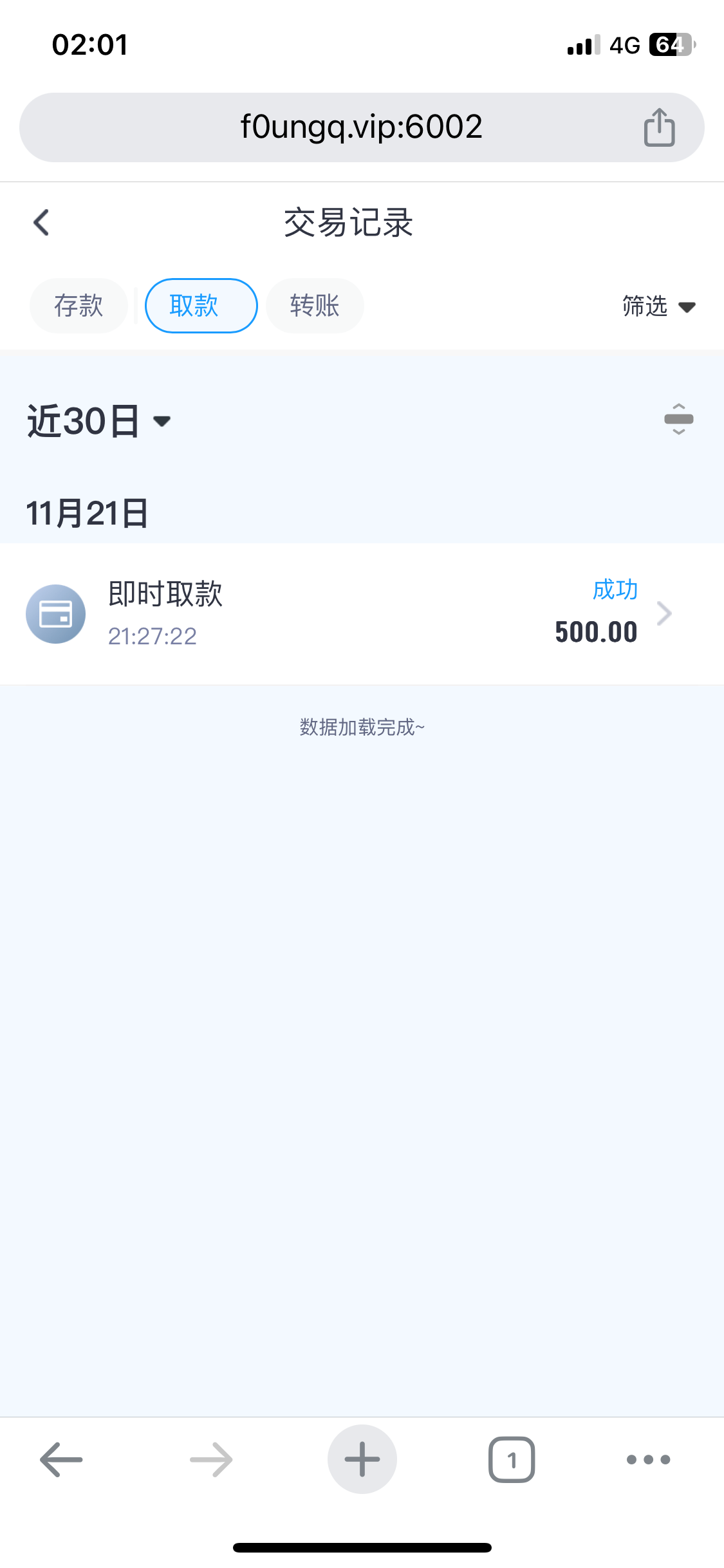Open the 即时取款 500.00 transaction details
The height and width of the screenshot is (1568, 724).
tap(362, 613)
